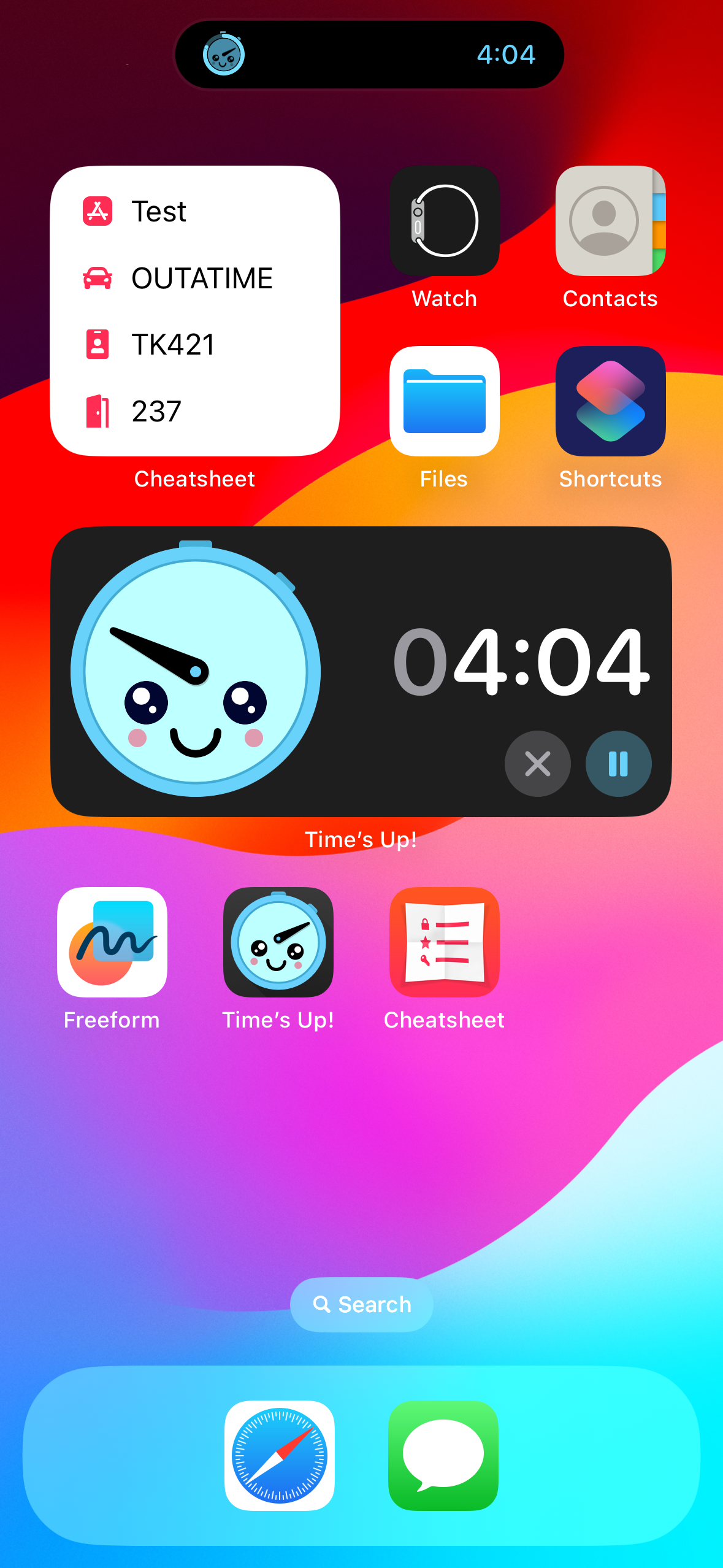Open the Freeform app
This screenshot has width=723, height=1568.
[112, 942]
